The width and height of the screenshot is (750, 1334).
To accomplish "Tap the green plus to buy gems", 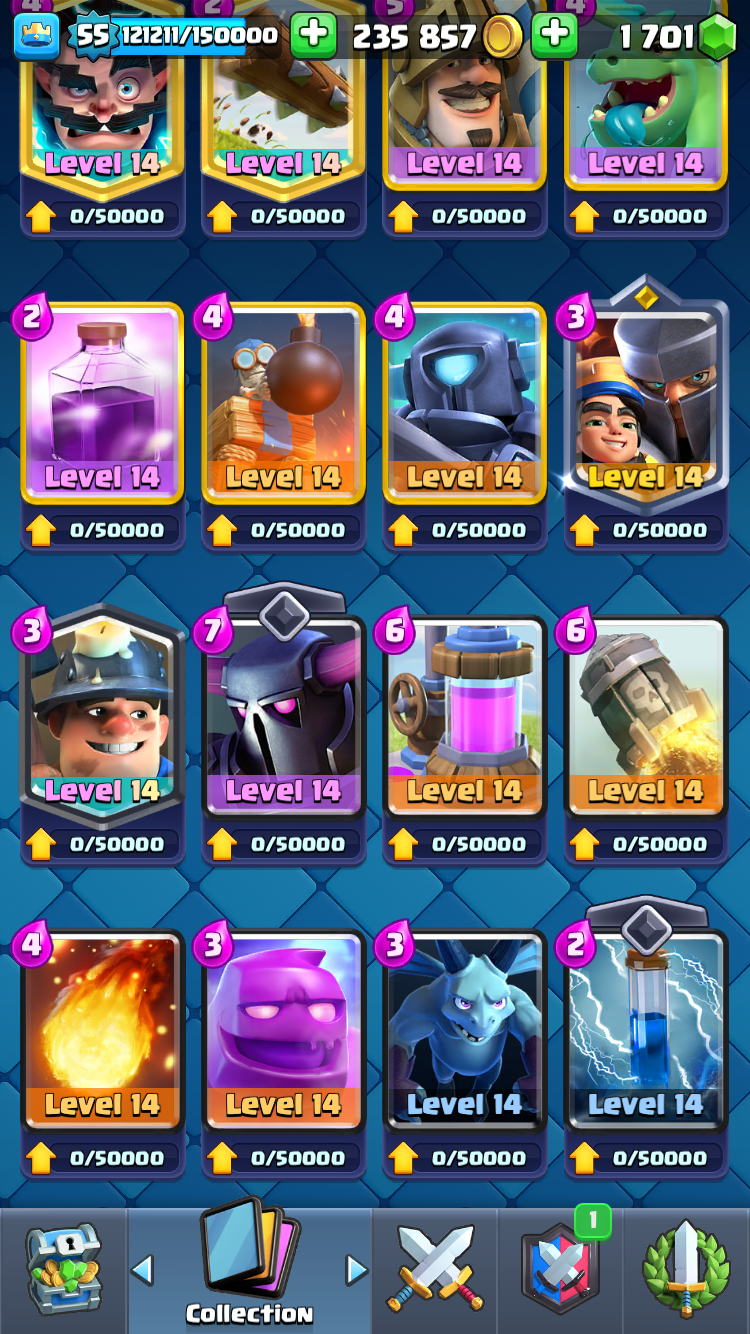I will pyautogui.click(x=554, y=36).
